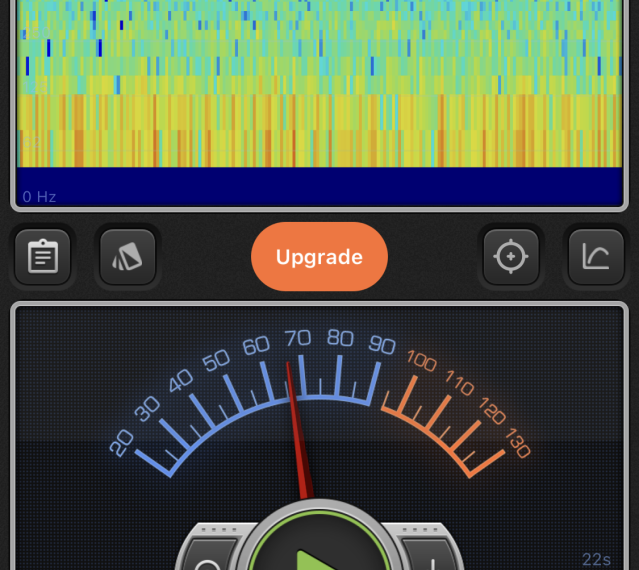Open the themes cards icon
This screenshot has height=570, width=639.
(128, 257)
